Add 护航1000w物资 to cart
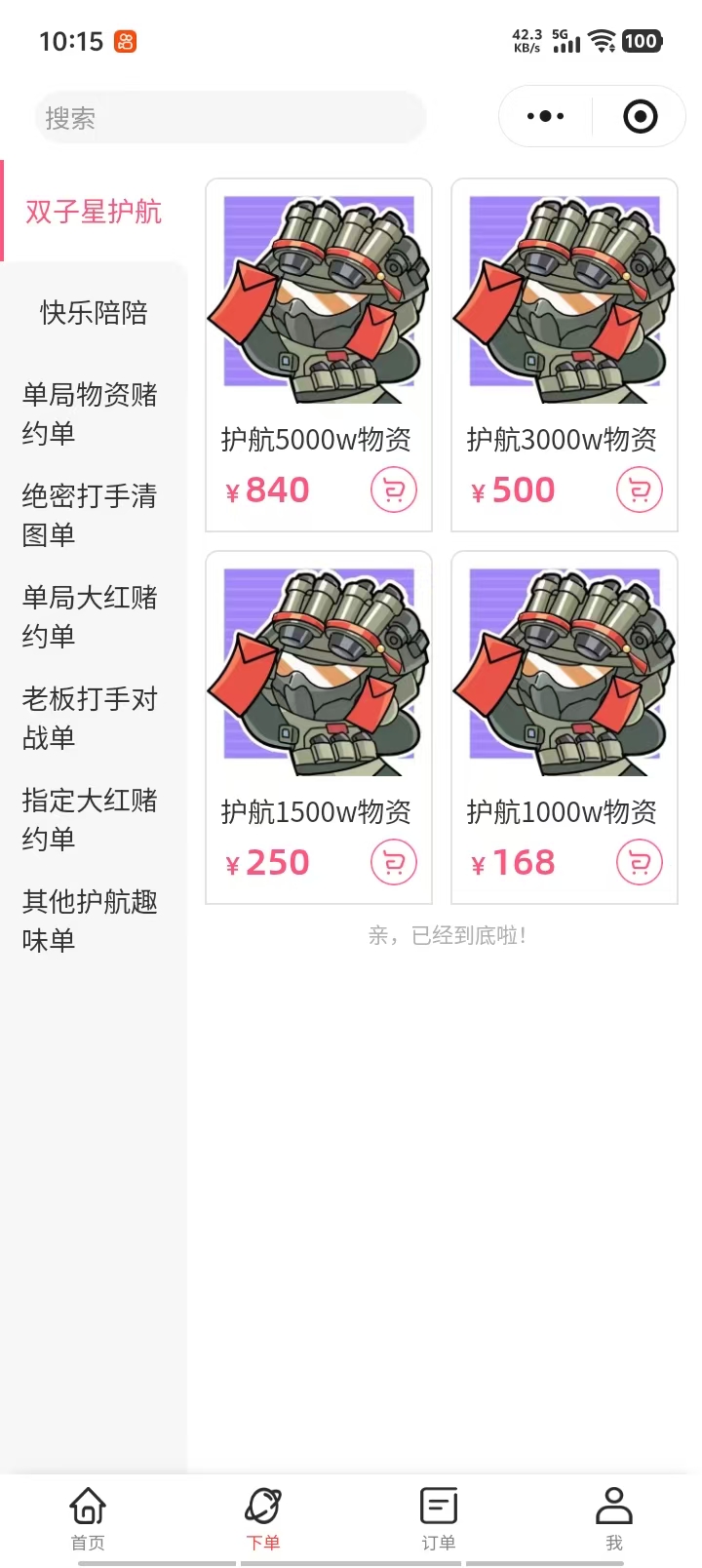 coord(640,863)
